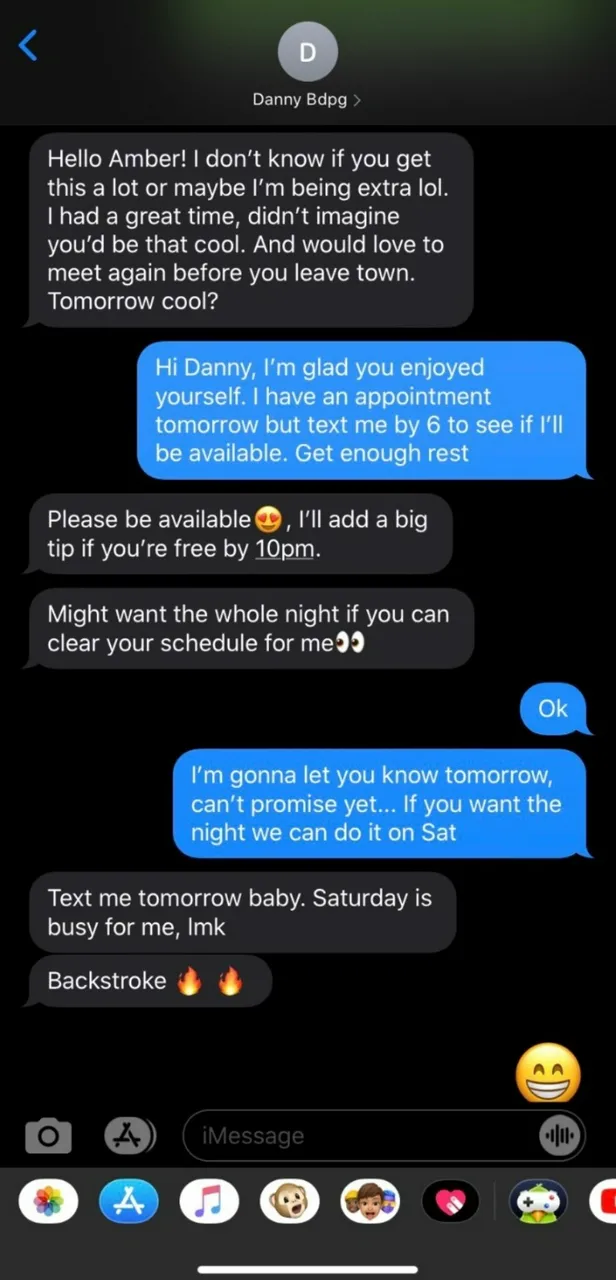The width and height of the screenshot is (616, 1280).
Task: Open the Photos app in the drawer
Action: tap(49, 1202)
